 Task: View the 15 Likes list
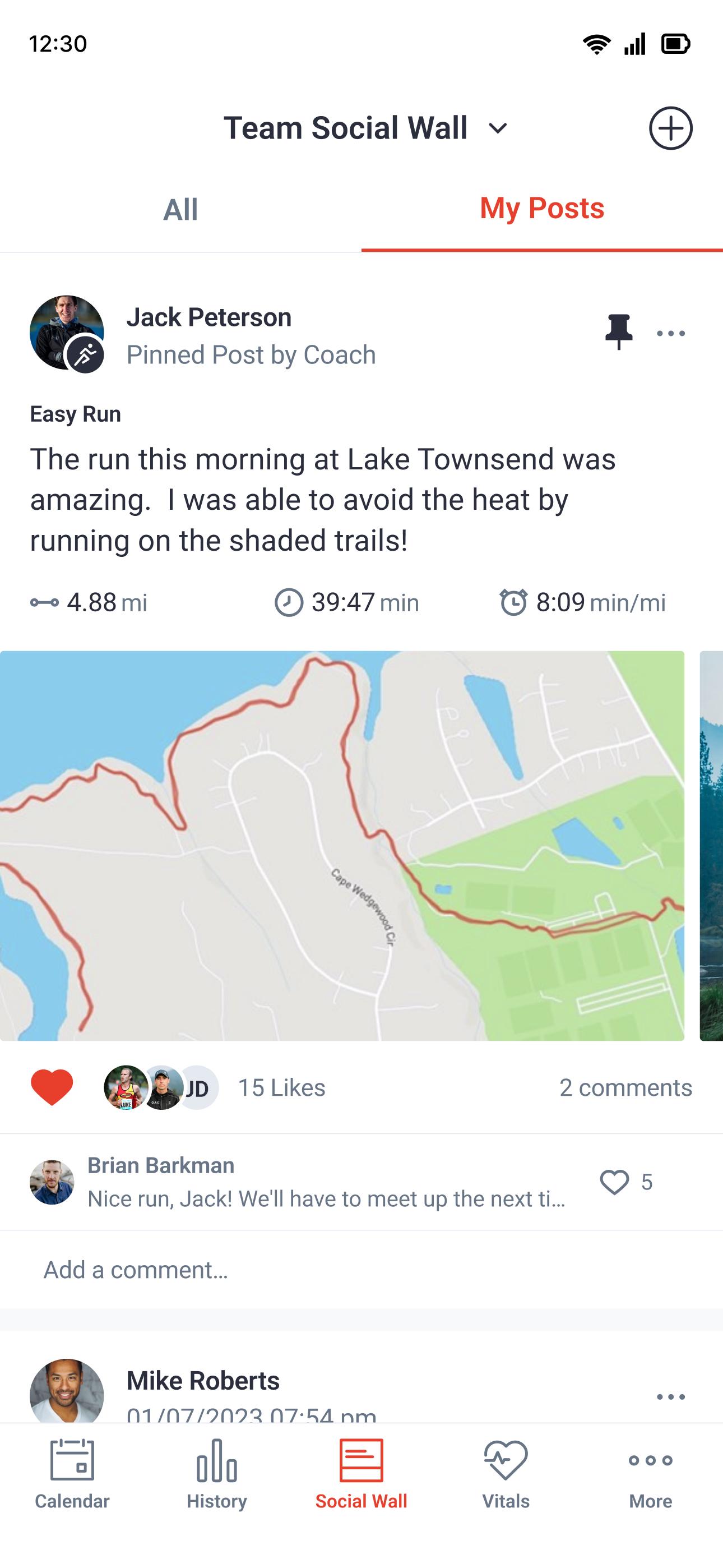click(x=281, y=1088)
